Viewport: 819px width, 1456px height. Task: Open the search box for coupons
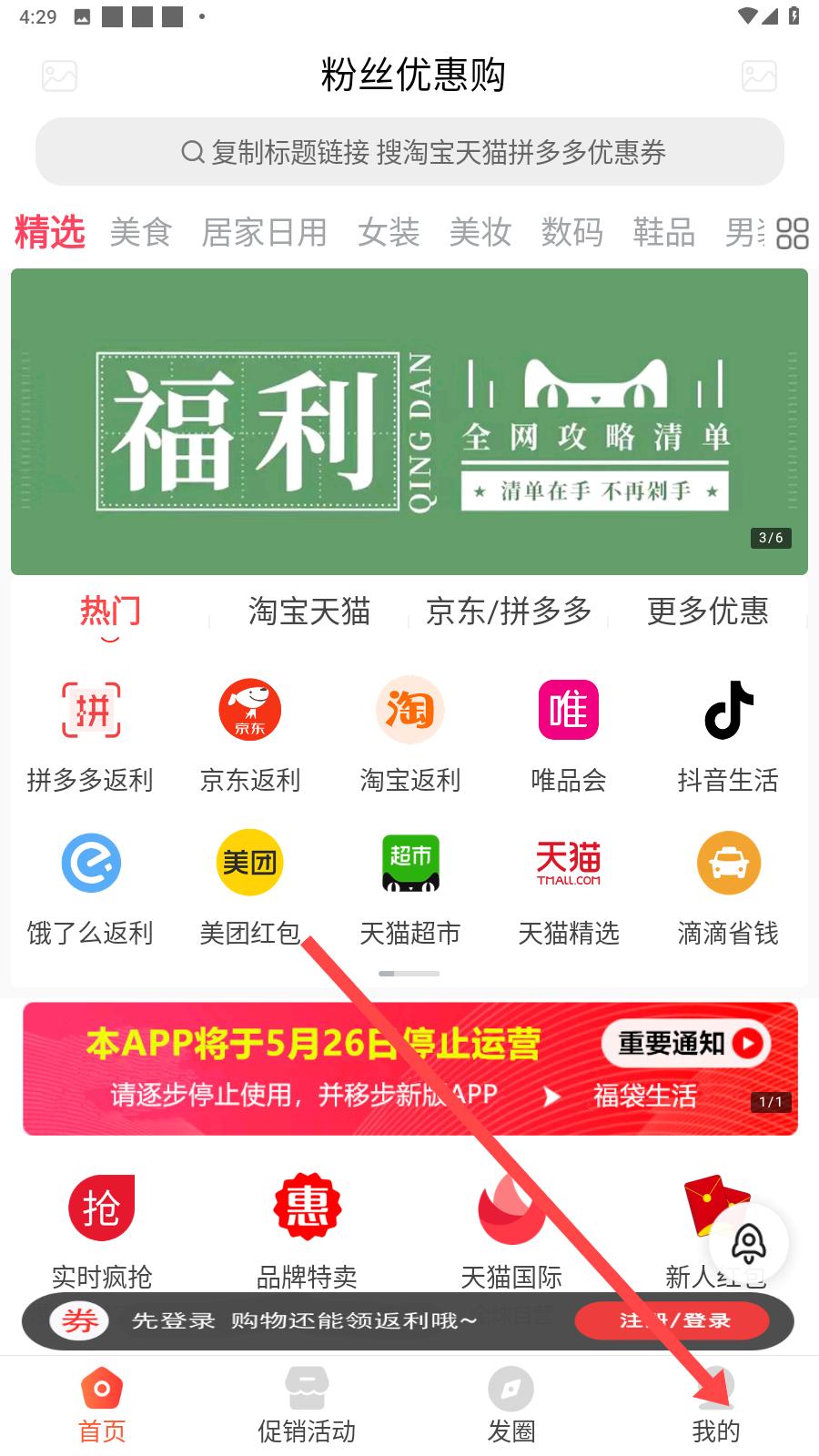(x=409, y=152)
